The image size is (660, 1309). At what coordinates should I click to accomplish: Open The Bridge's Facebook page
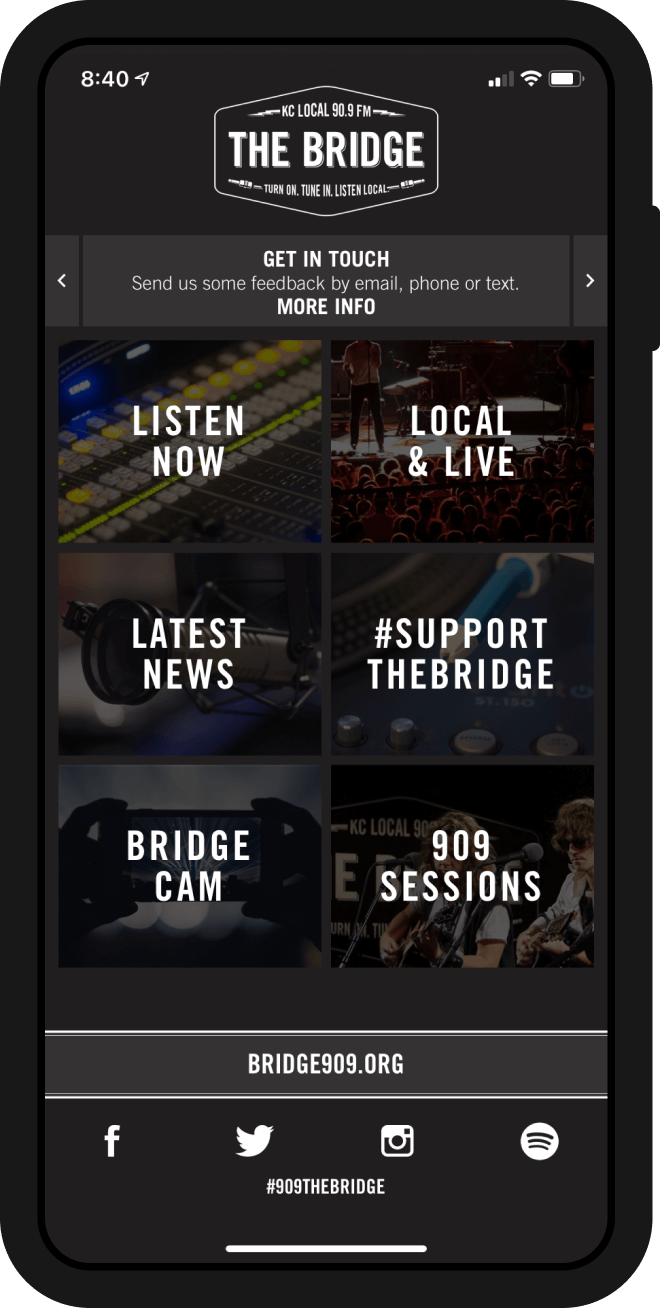click(112, 1141)
